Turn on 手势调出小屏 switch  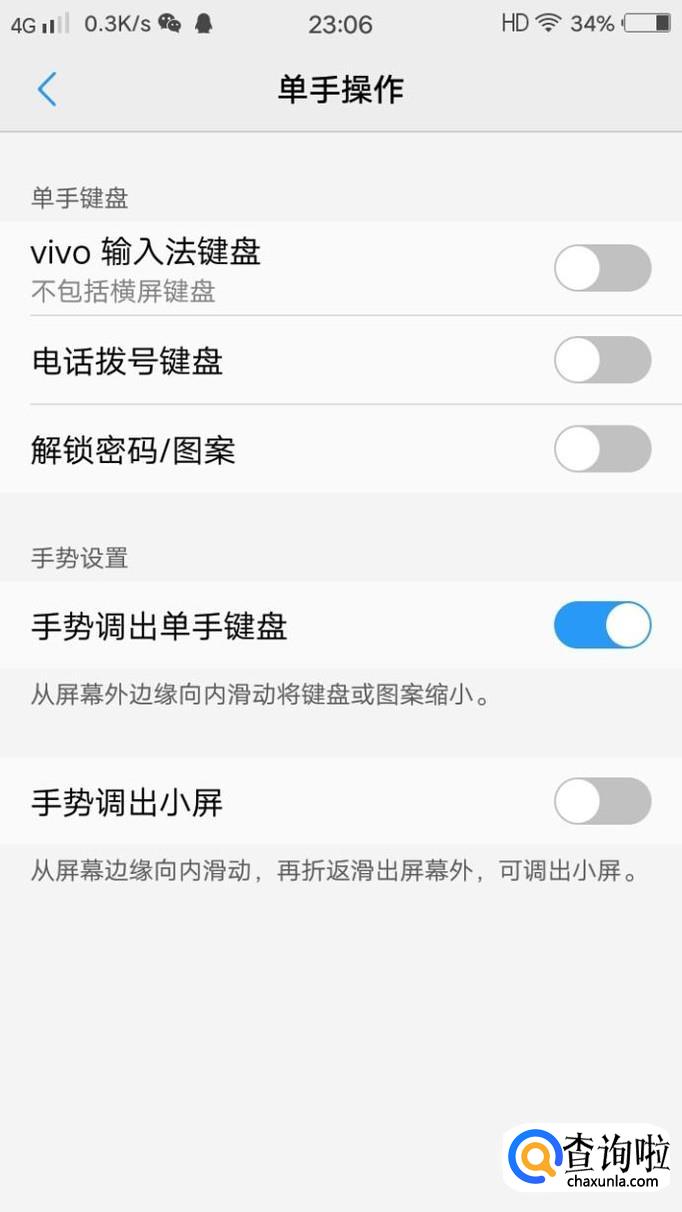[x=602, y=802]
